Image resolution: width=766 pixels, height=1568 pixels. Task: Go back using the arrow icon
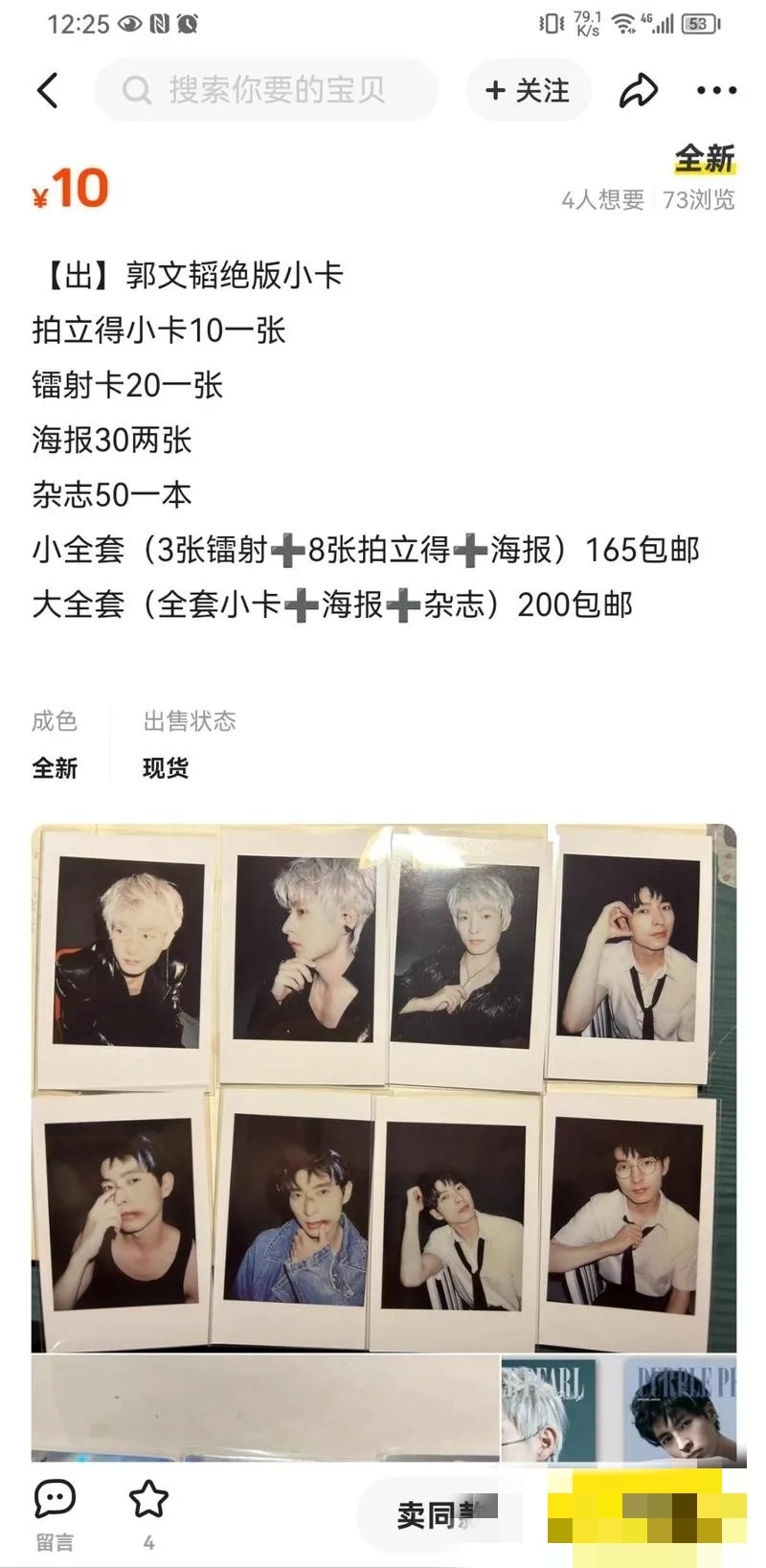48,91
